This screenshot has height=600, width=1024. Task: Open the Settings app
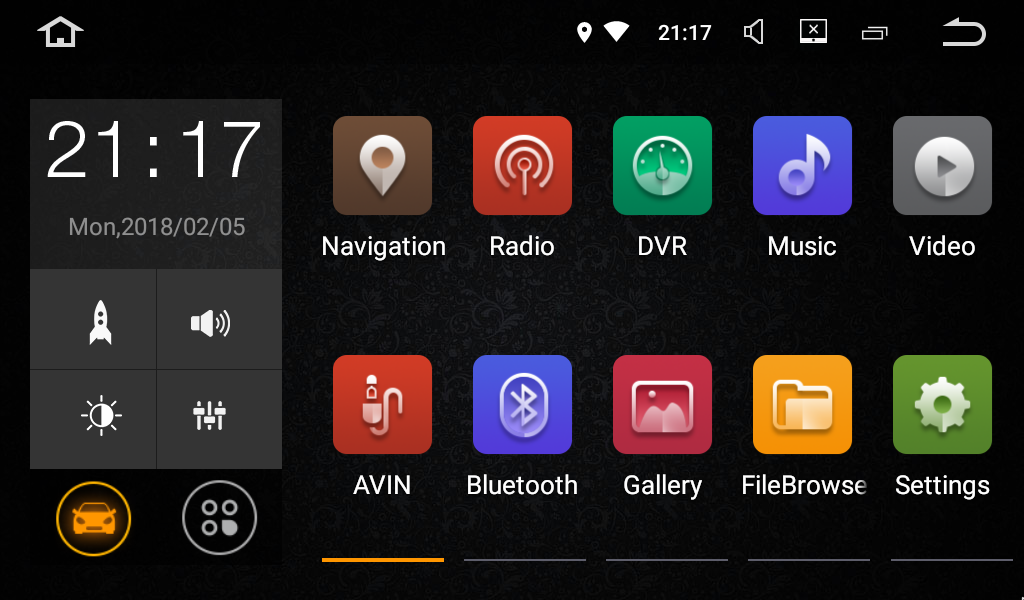(x=942, y=405)
